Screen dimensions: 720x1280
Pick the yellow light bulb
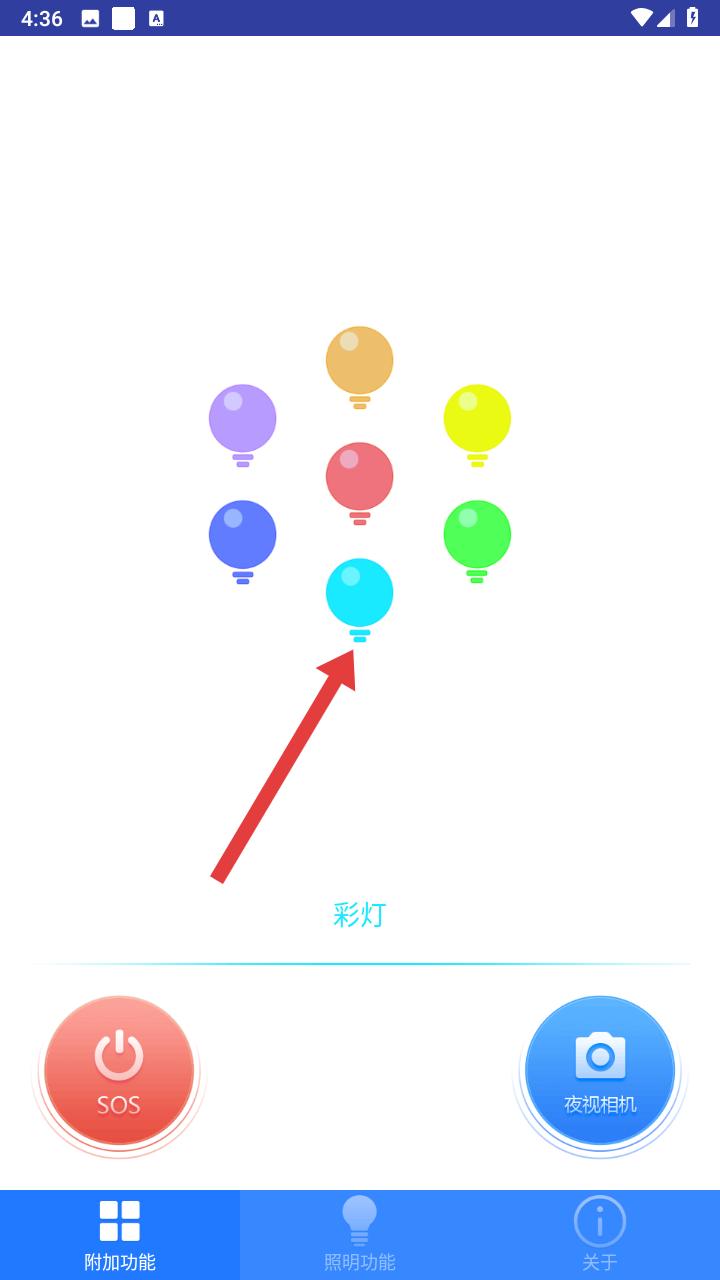(x=477, y=426)
